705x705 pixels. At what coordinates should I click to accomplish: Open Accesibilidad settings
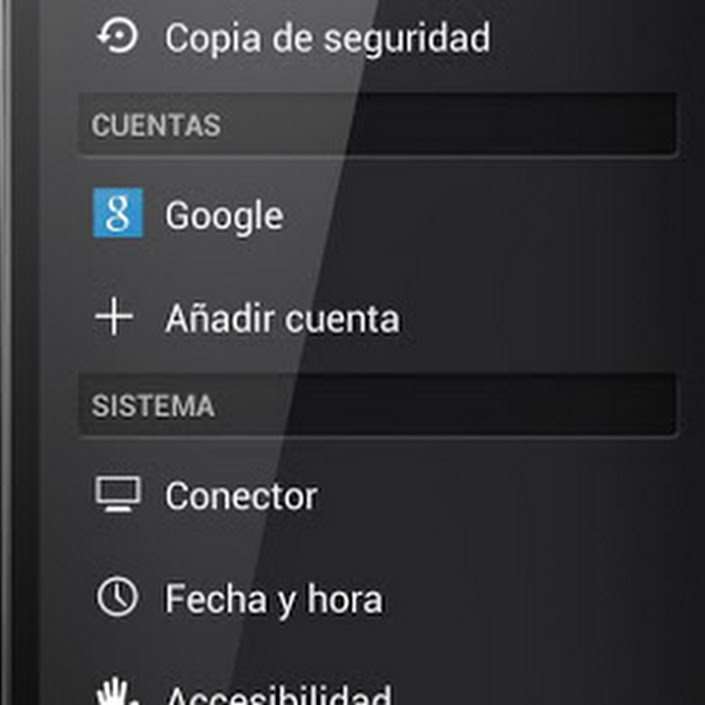pos(277,692)
